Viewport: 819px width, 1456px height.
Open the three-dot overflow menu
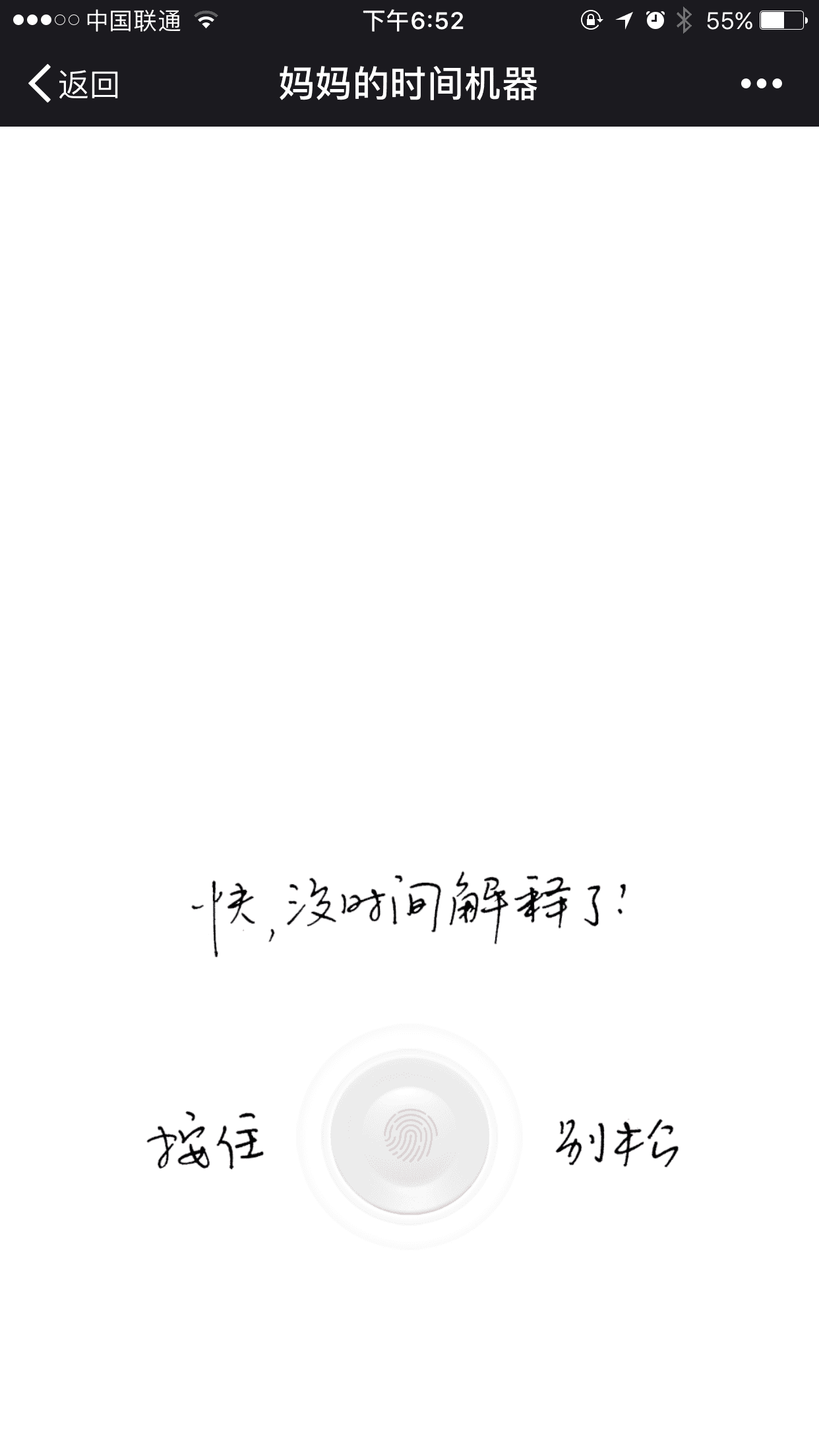click(x=761, y=84)
